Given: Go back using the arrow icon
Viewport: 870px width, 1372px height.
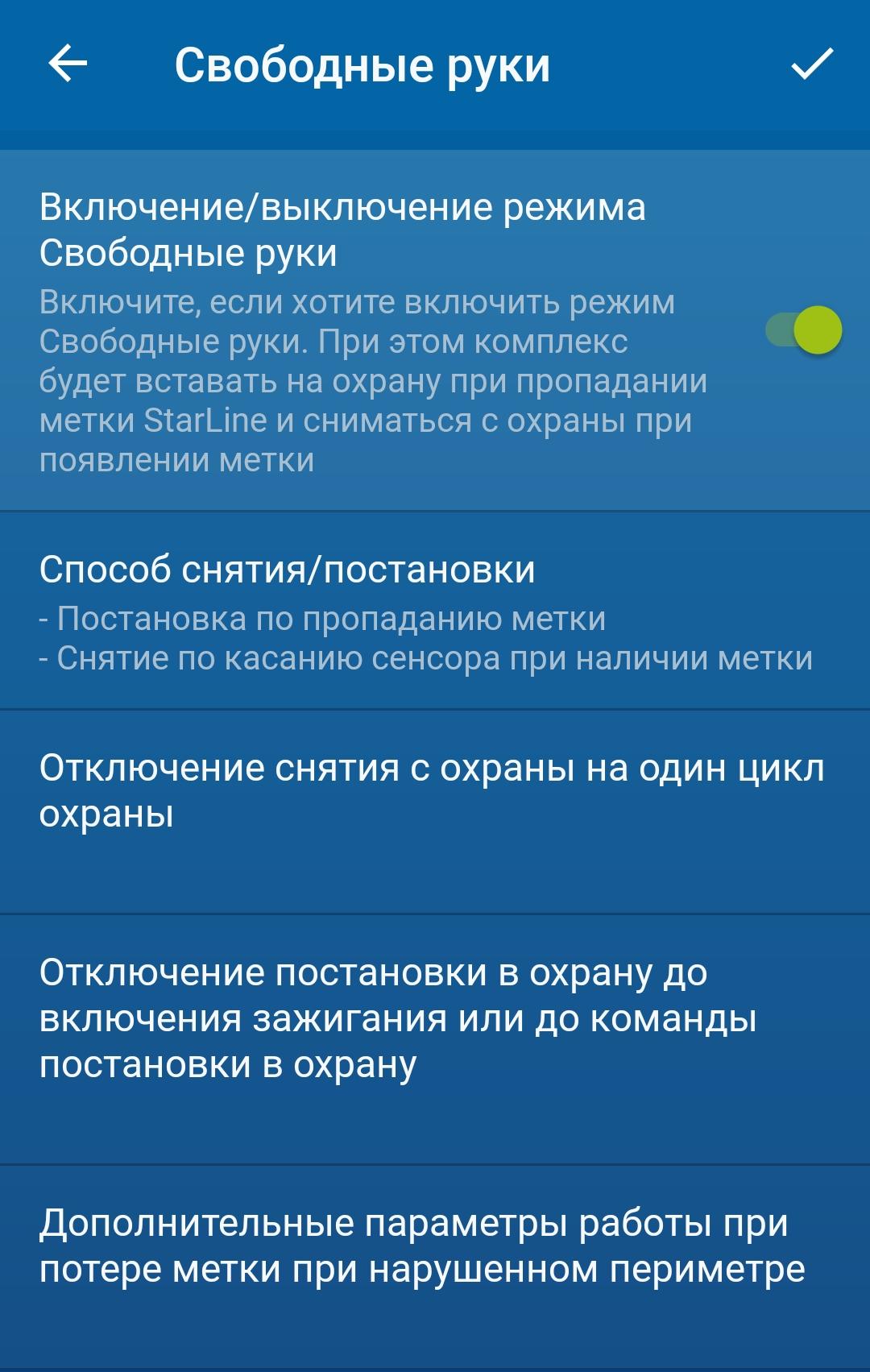Looking at the screenshot, I should point(68,64).
